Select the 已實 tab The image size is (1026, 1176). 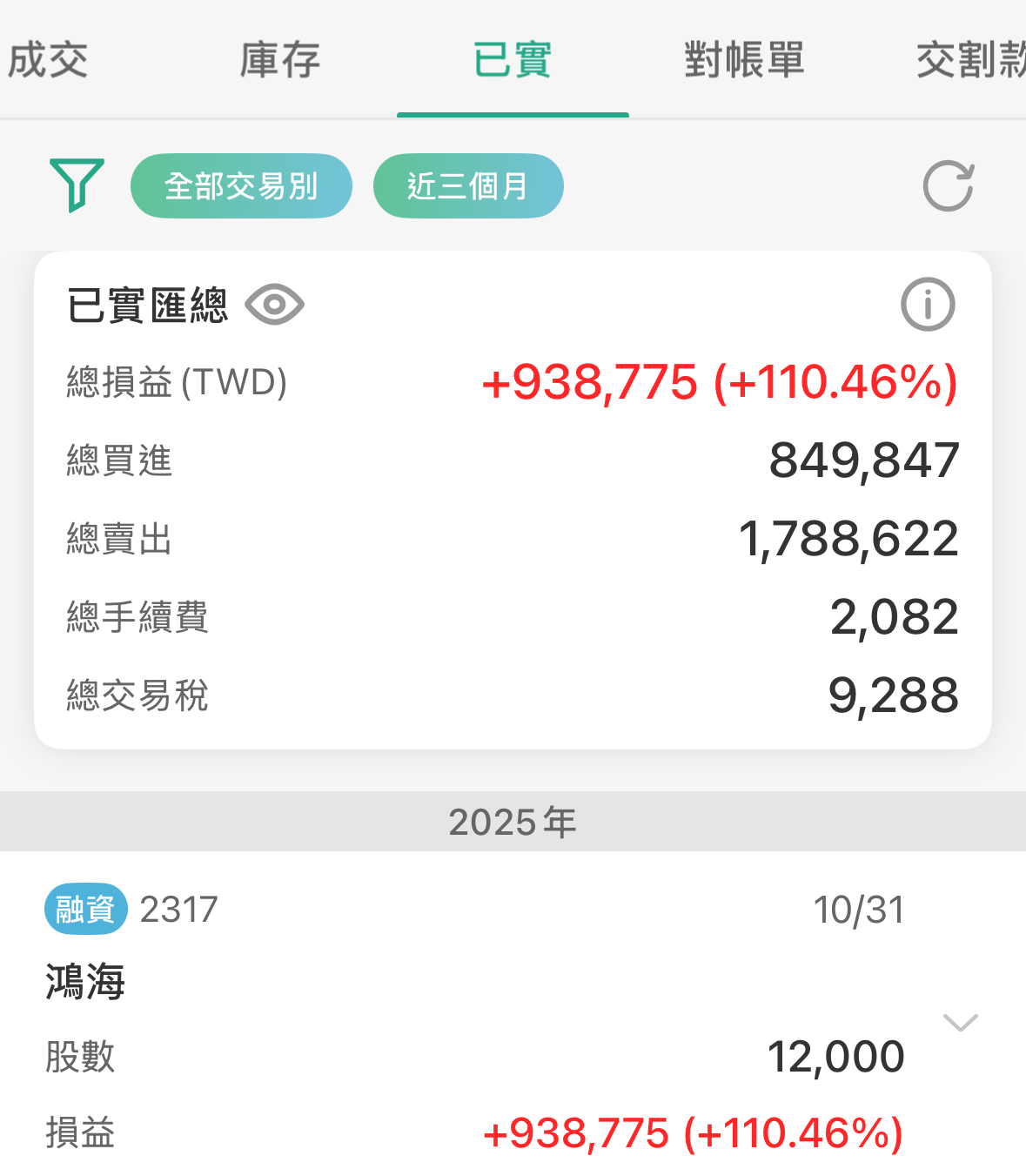[x=513, y=60]
